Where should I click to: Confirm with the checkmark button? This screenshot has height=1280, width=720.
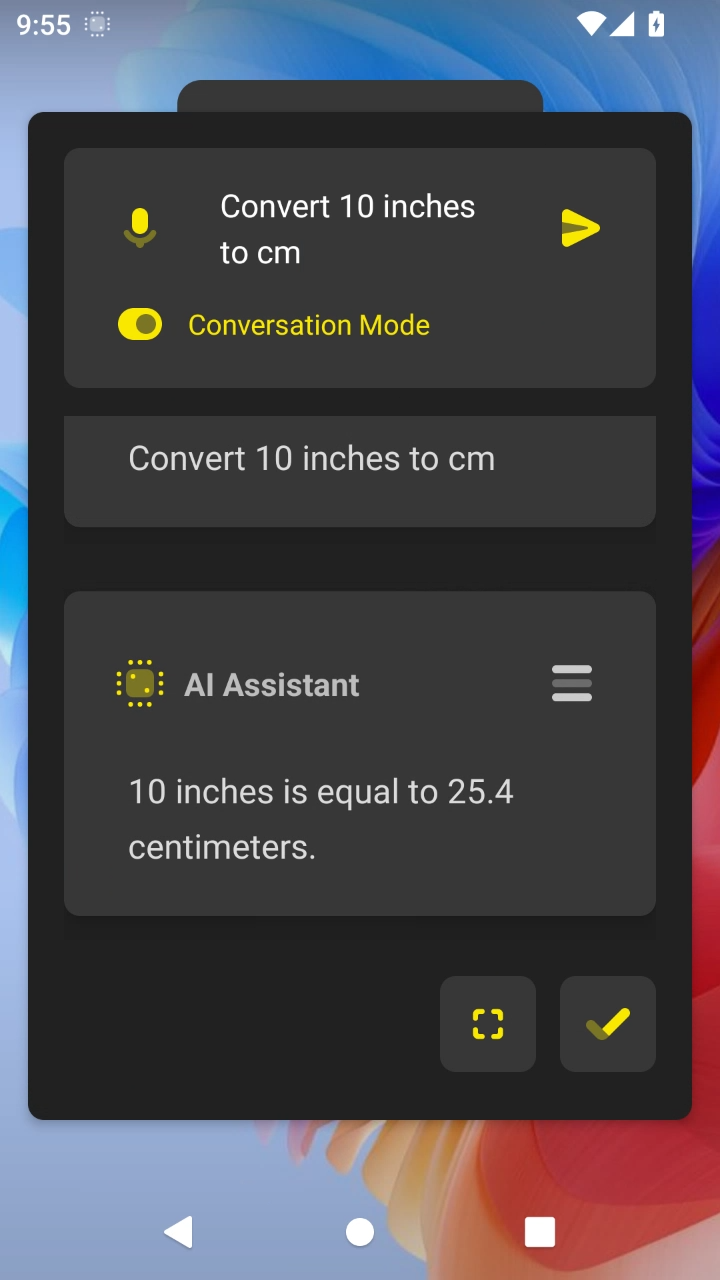click(x=608, y=1024)
